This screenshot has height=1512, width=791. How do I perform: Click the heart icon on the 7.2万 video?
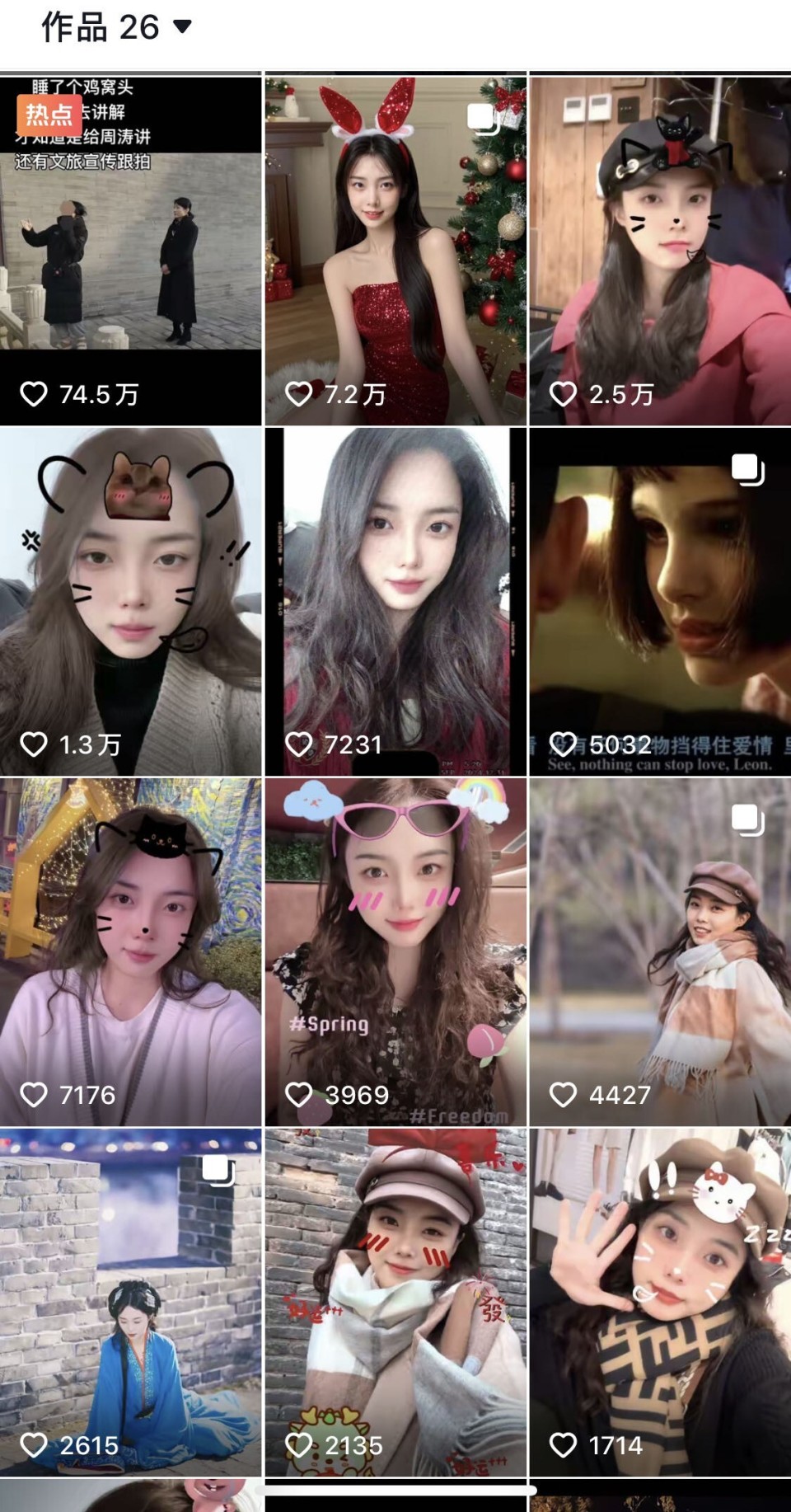(298, 394)
